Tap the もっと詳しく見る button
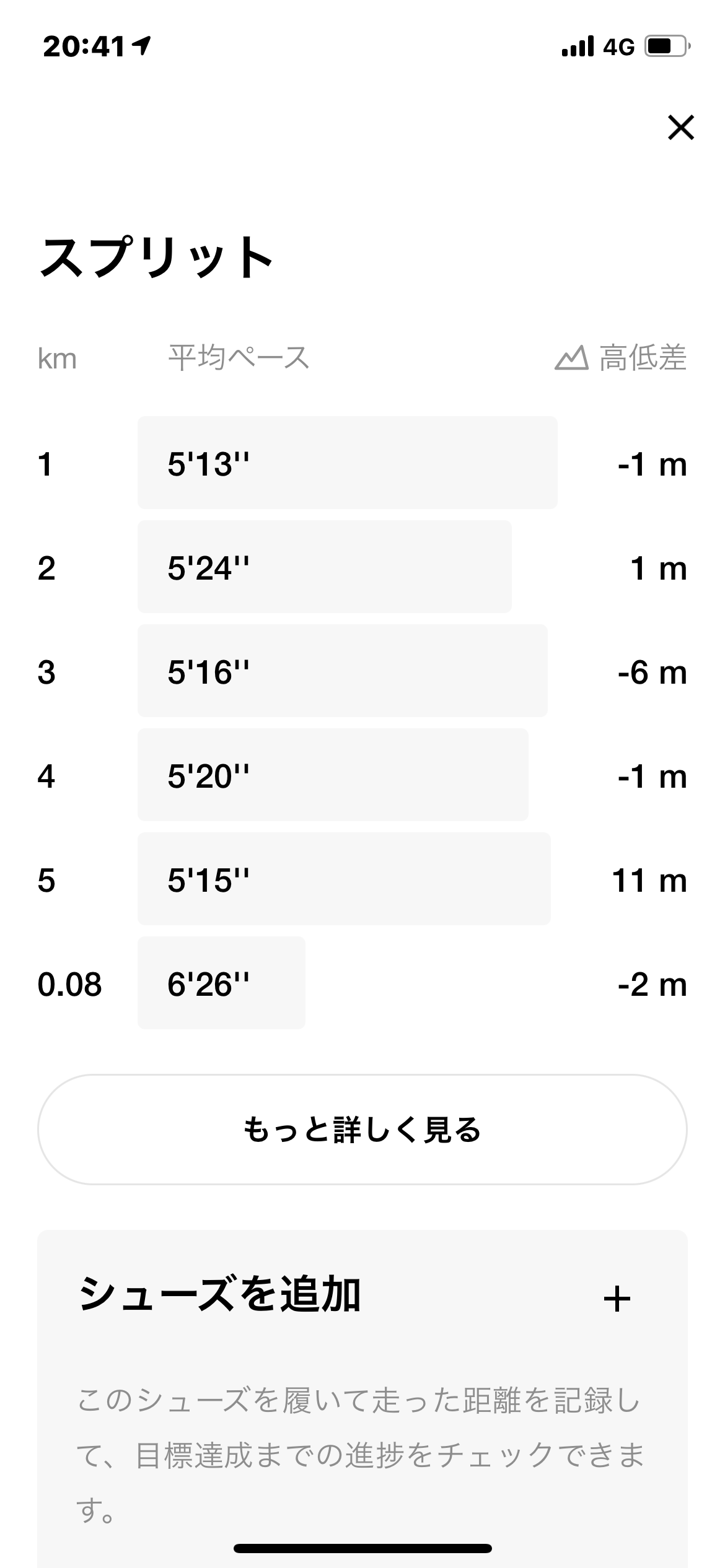 click(362, 1130)
